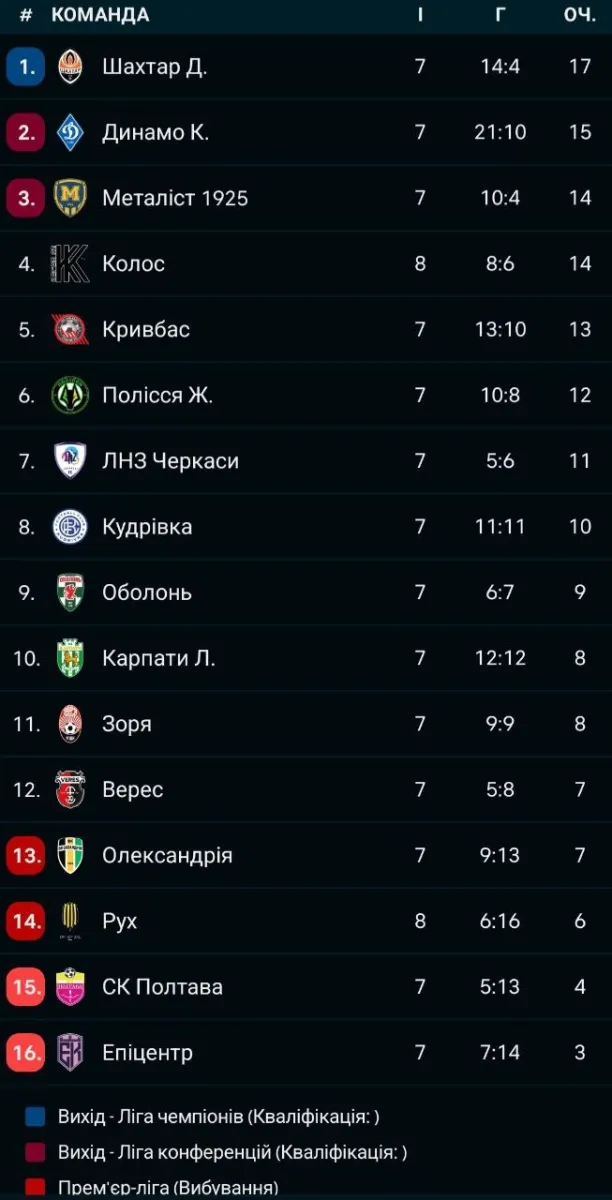View the Кривбас team page
612x1200 pixels.
pyautogui.click(x=145, y=329)
